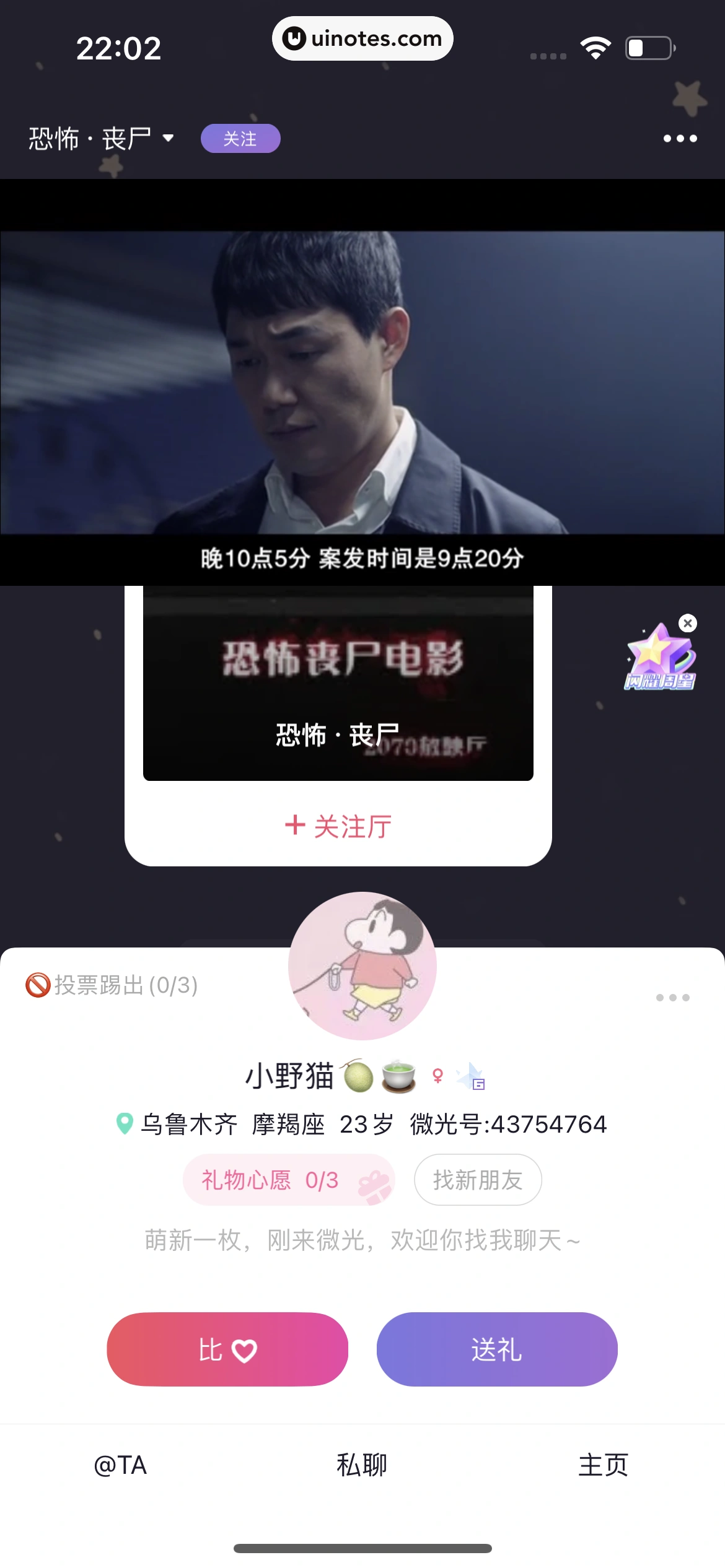Vote to kick out with 投票踢出
The width and height of the screenshot is (725, 1568).
pos(112,985)
